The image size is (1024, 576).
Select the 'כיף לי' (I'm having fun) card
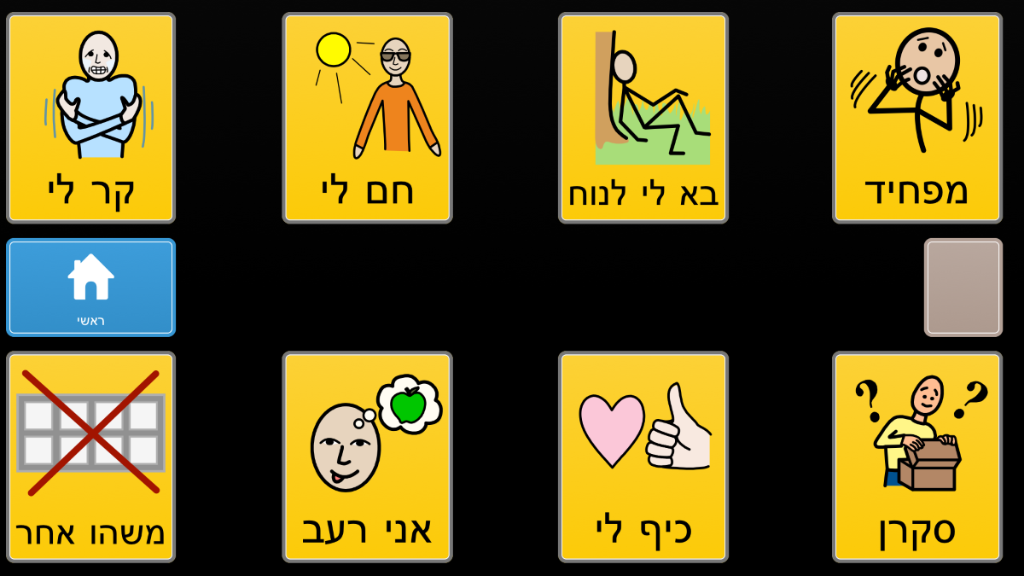point(643,456)
